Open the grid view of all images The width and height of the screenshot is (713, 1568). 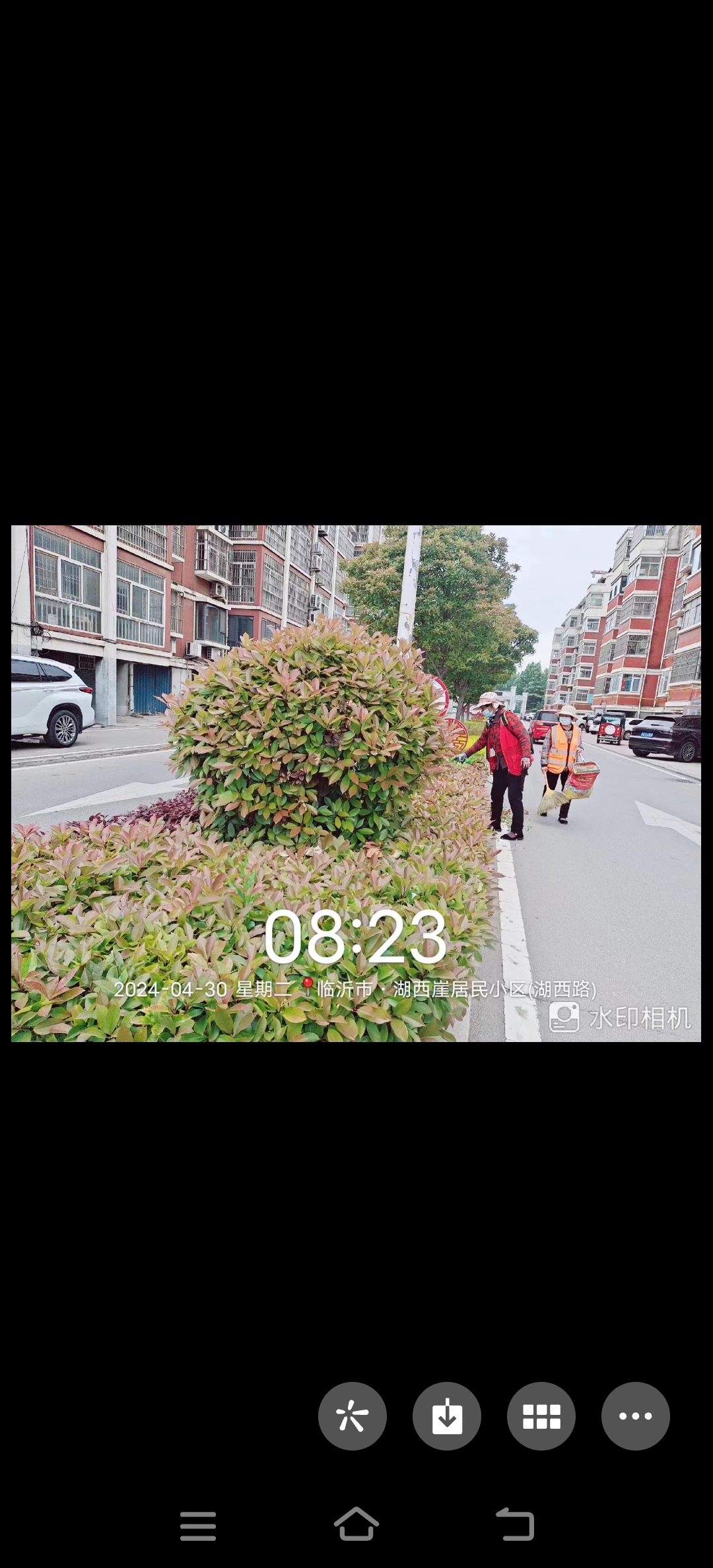click(541, 1416)
